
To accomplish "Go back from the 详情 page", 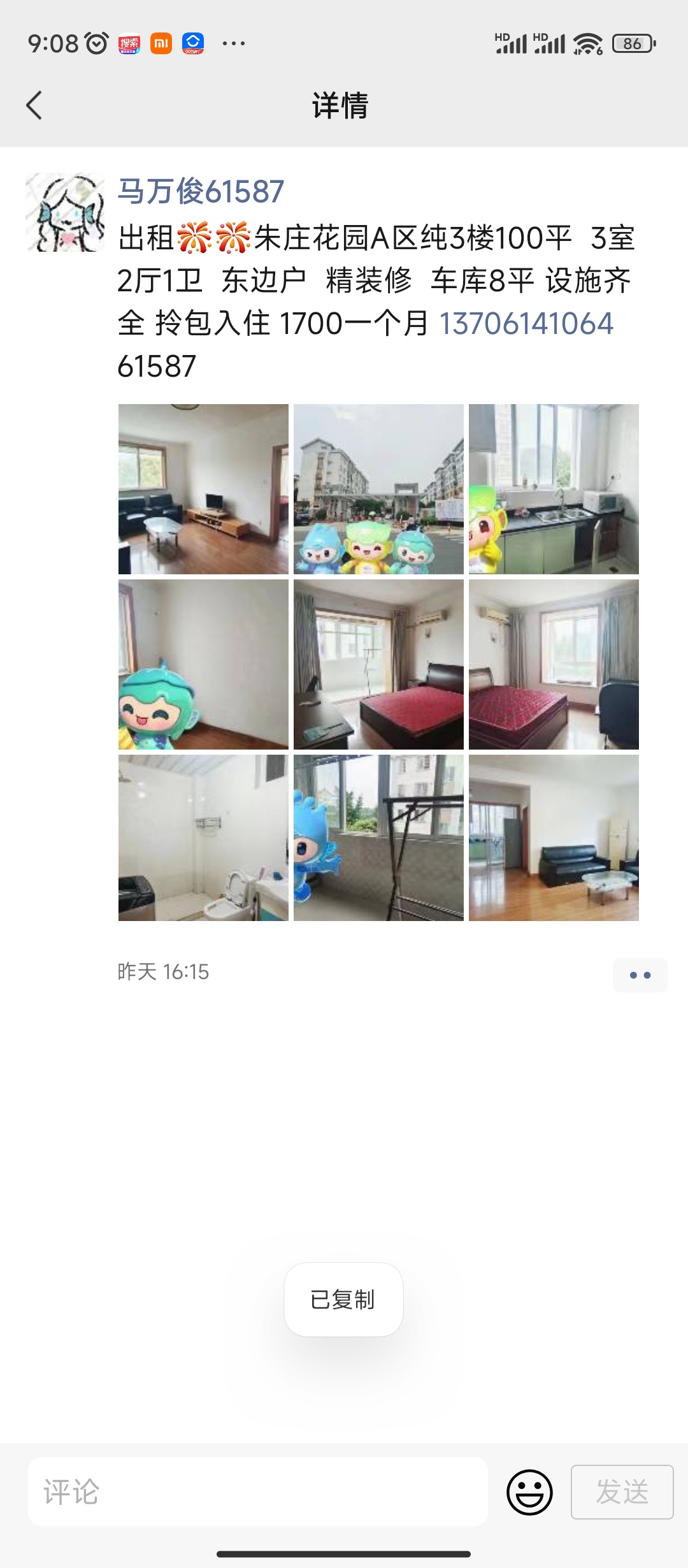I will (34, 105).
